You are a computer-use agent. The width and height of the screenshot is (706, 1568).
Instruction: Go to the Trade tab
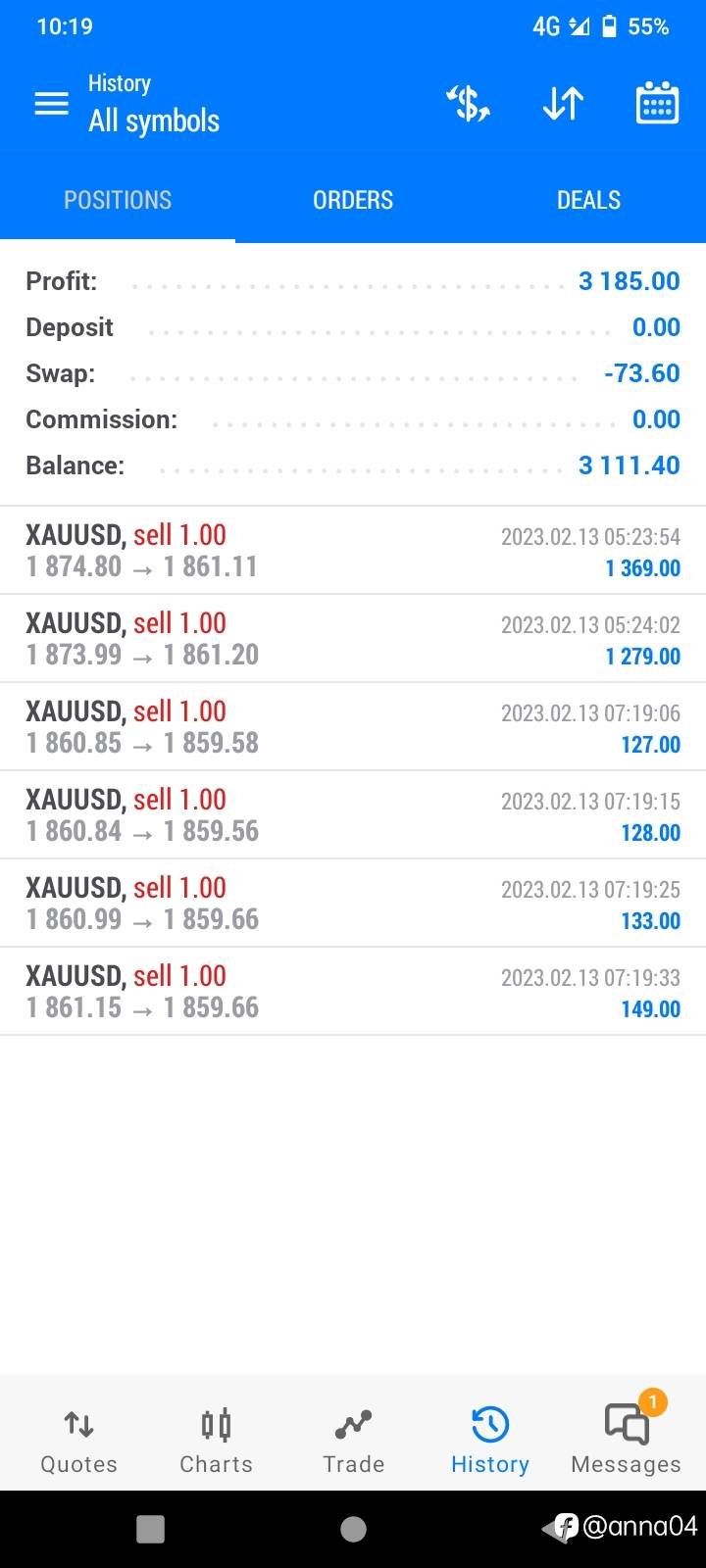[x=353, y=1441]
